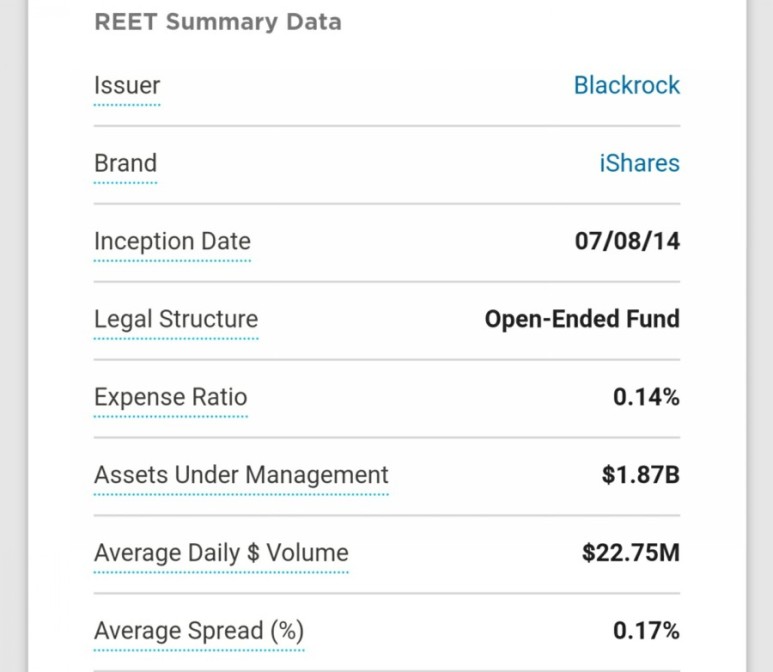The width and height of the screenshot is (773, 672).
Task: Open the Blackrock issuer link
Action: point(626,85)
